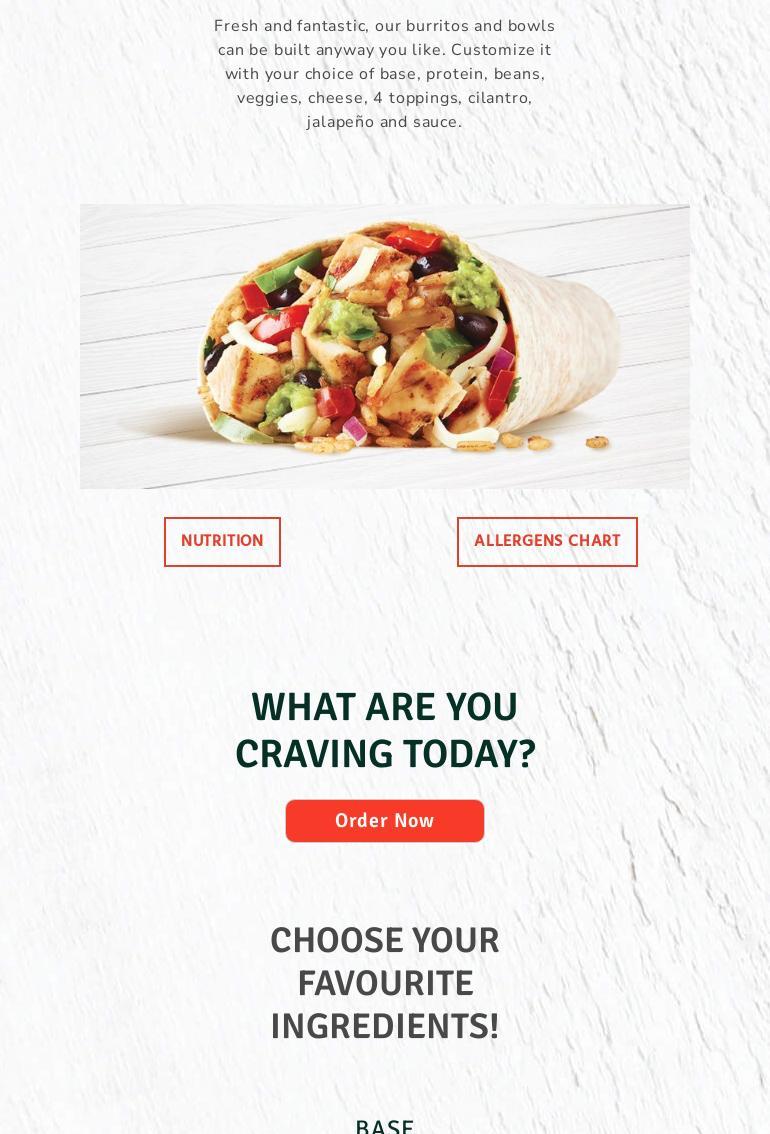Screen dimensions: 770x1134
Task: Tap the Order Now button
Action: (x=384, y=821)
